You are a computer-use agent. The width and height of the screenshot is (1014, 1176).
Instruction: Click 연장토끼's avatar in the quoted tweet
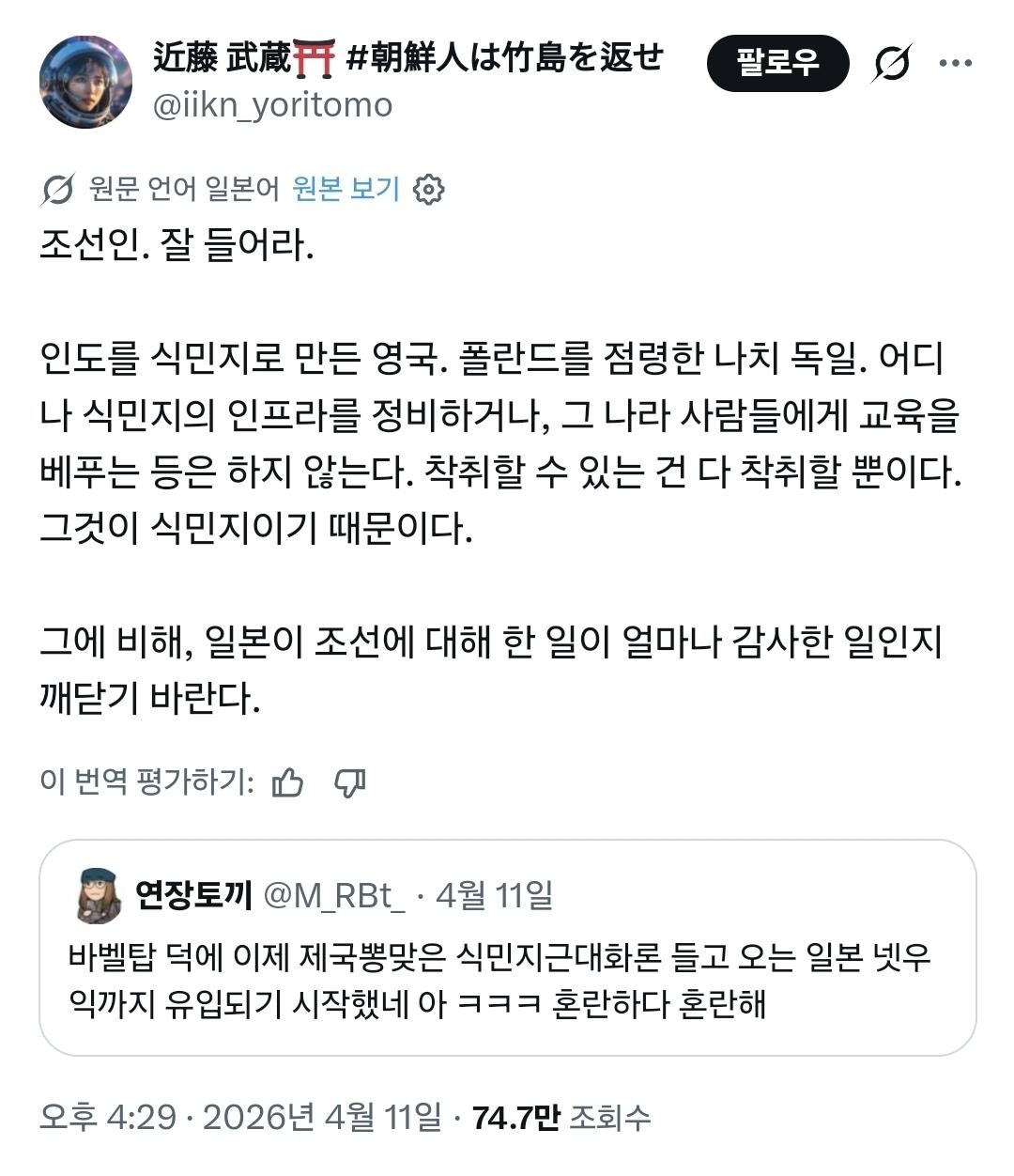(x=94, y=896)
